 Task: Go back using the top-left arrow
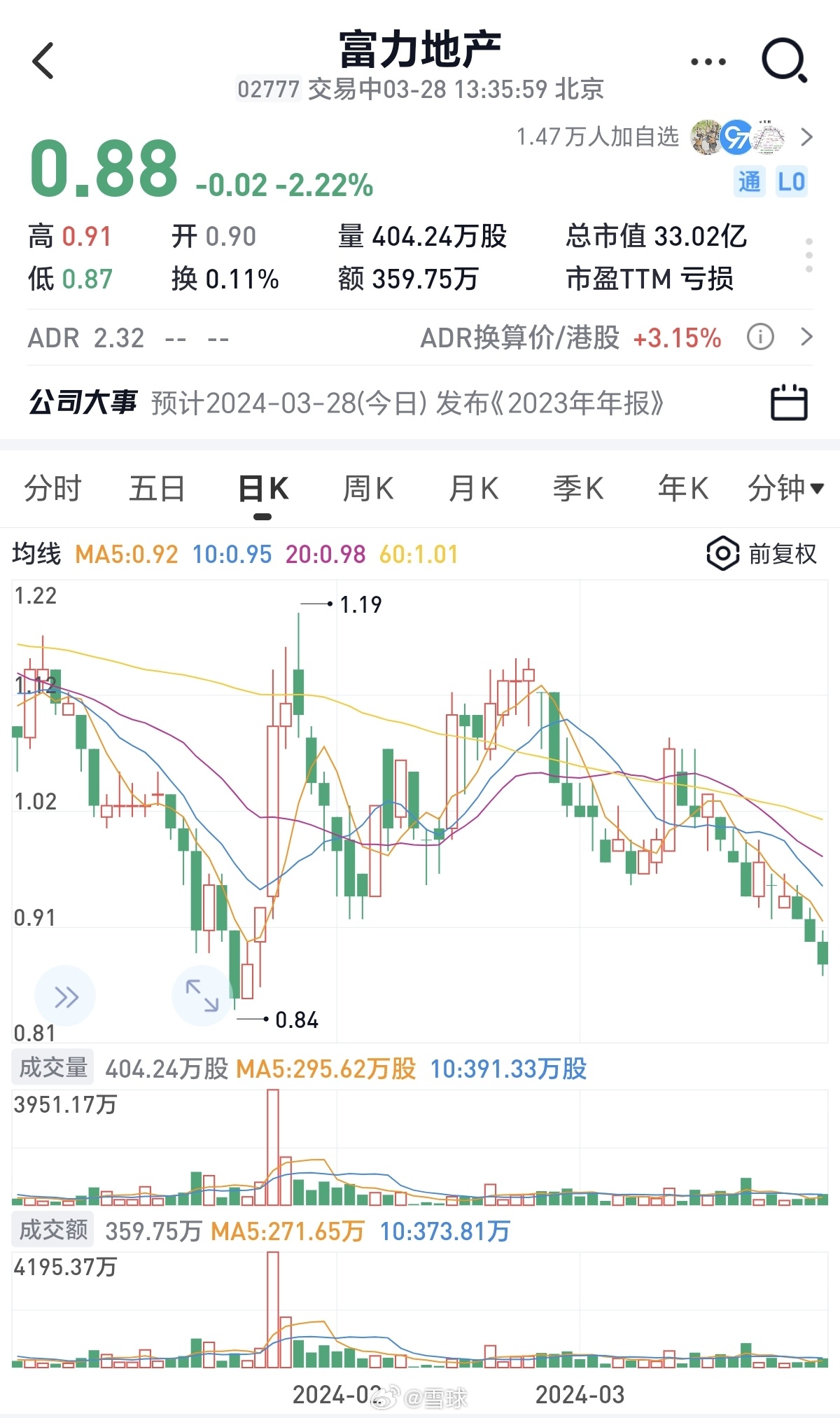pyautogui.click(x=43, y=61)
